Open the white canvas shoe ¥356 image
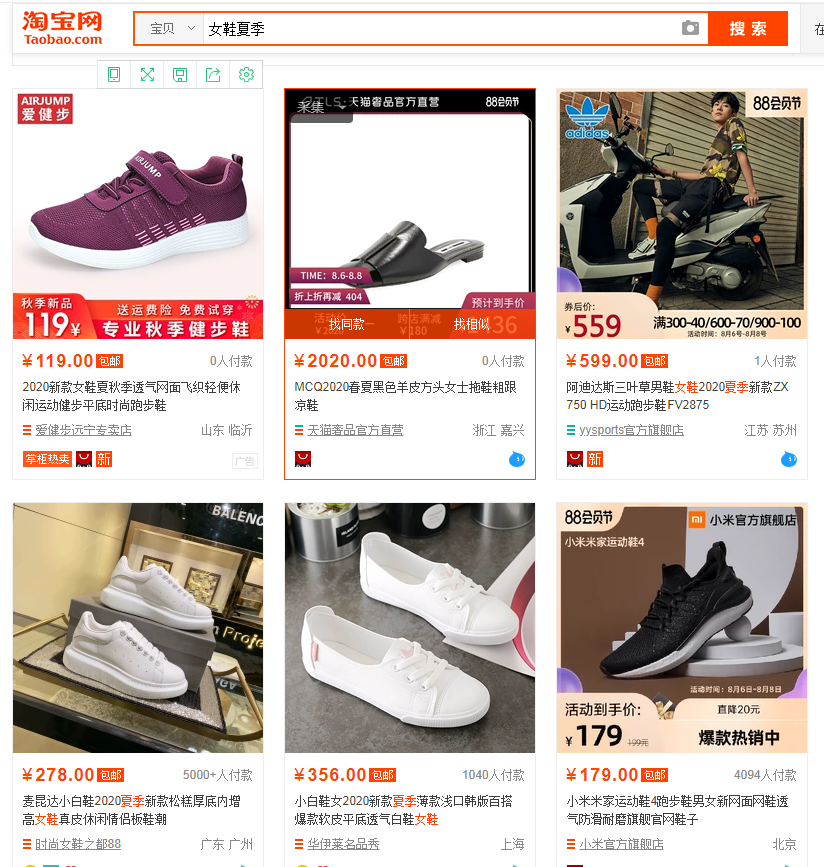Viewport: 824px width, 867px height. tap(410, 628)
